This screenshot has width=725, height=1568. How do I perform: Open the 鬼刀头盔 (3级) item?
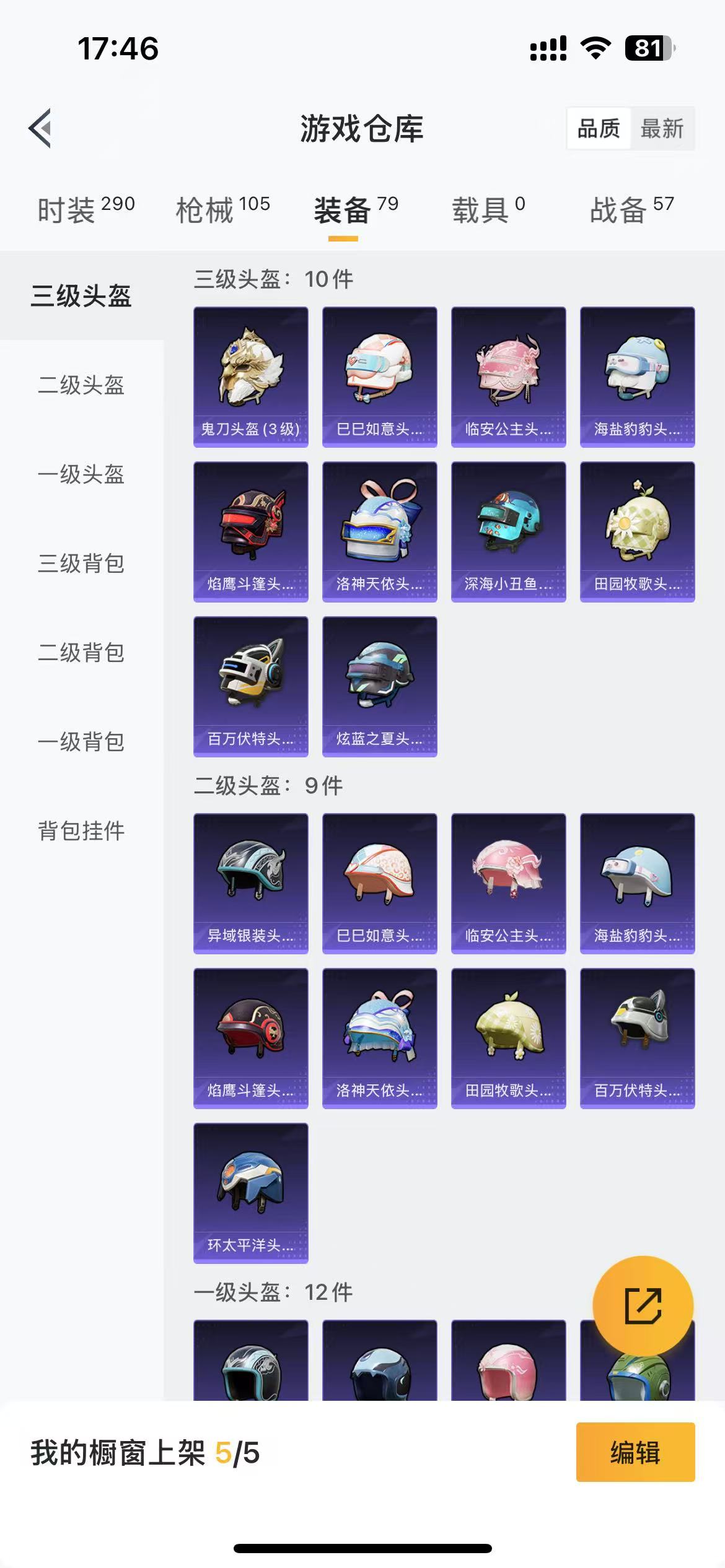point(250,377)
